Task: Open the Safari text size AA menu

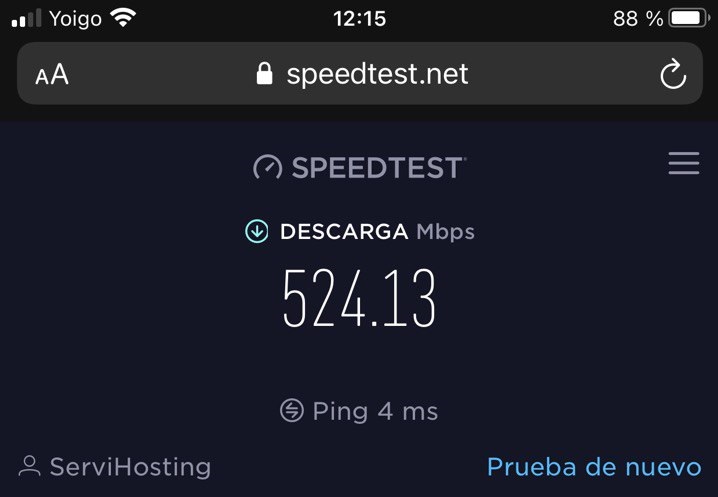Action: [x=52, y=74]
